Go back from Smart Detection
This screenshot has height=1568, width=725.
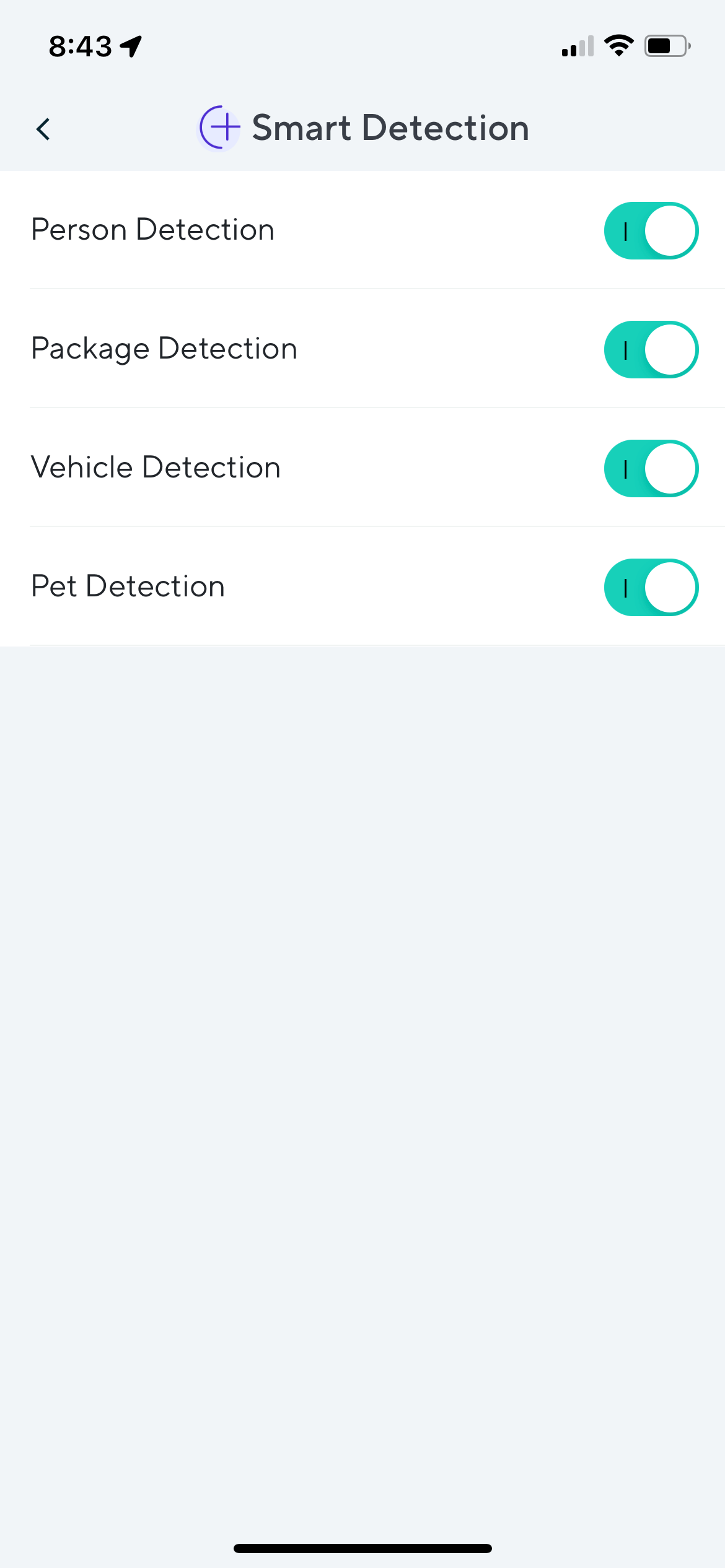(x=43, y=129)
